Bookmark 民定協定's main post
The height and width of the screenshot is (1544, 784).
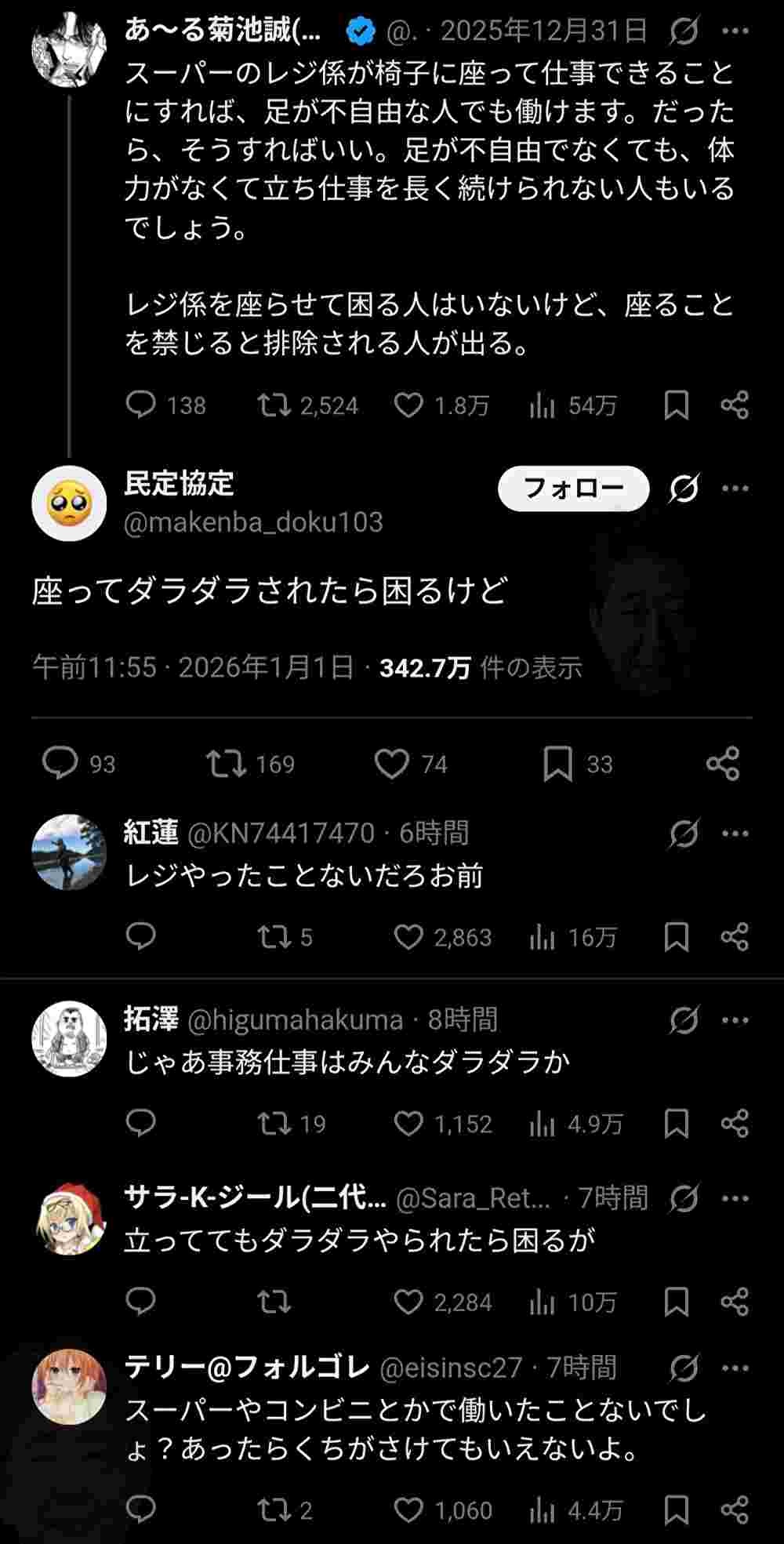(x=557, y=764)
